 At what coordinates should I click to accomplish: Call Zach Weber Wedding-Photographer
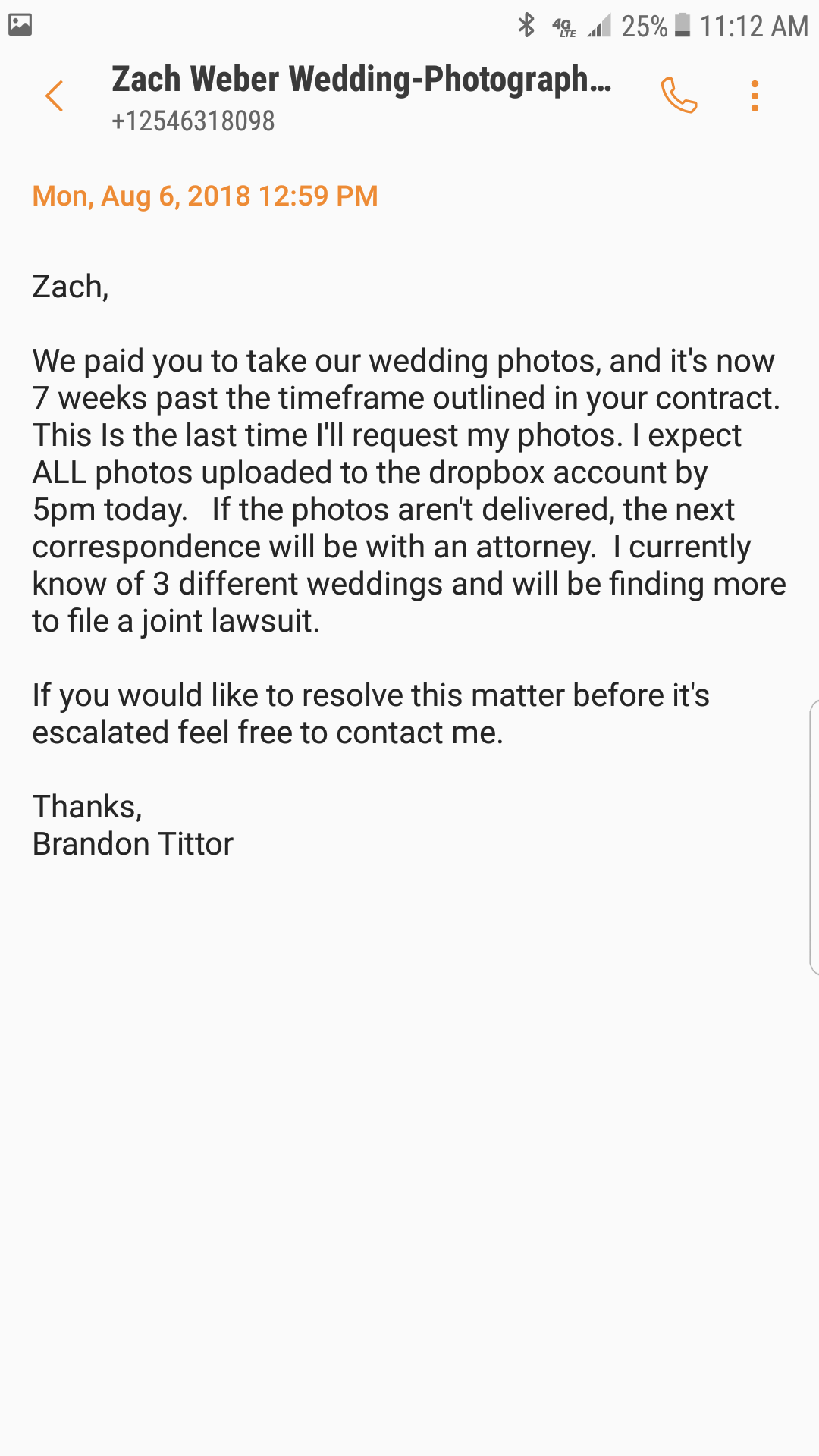coord(679,96)
